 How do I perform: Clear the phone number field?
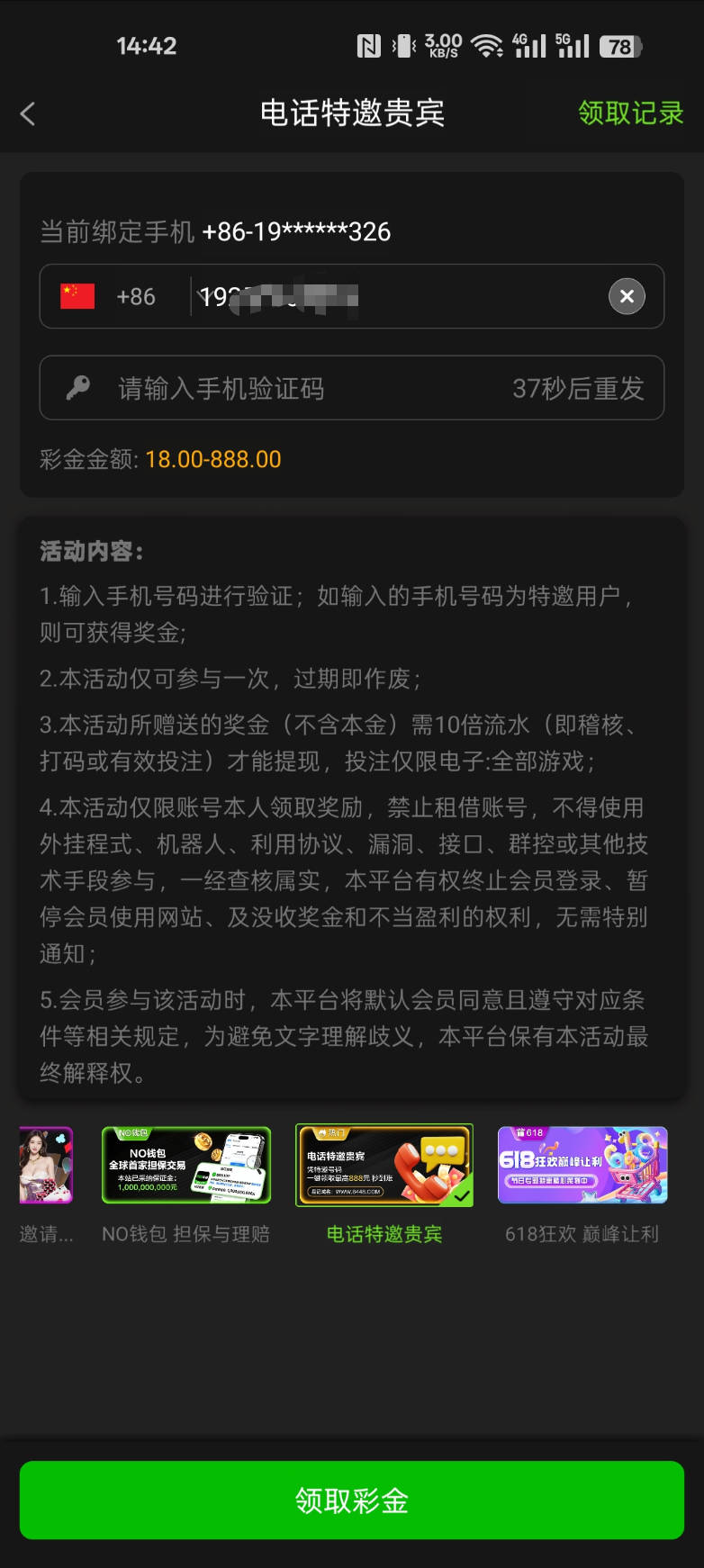coord(627,296)
